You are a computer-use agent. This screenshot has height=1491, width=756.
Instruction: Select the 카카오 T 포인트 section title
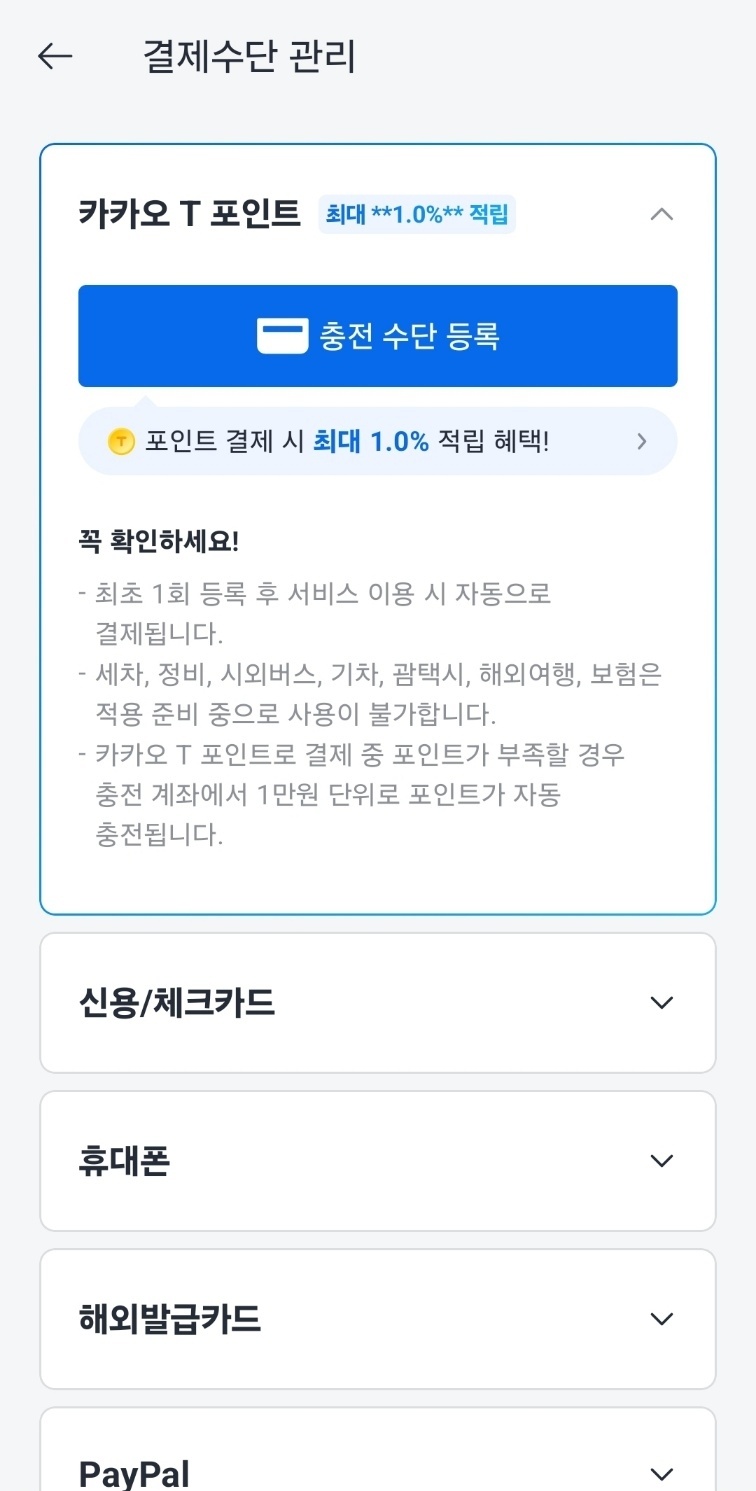tap(186, 212)
